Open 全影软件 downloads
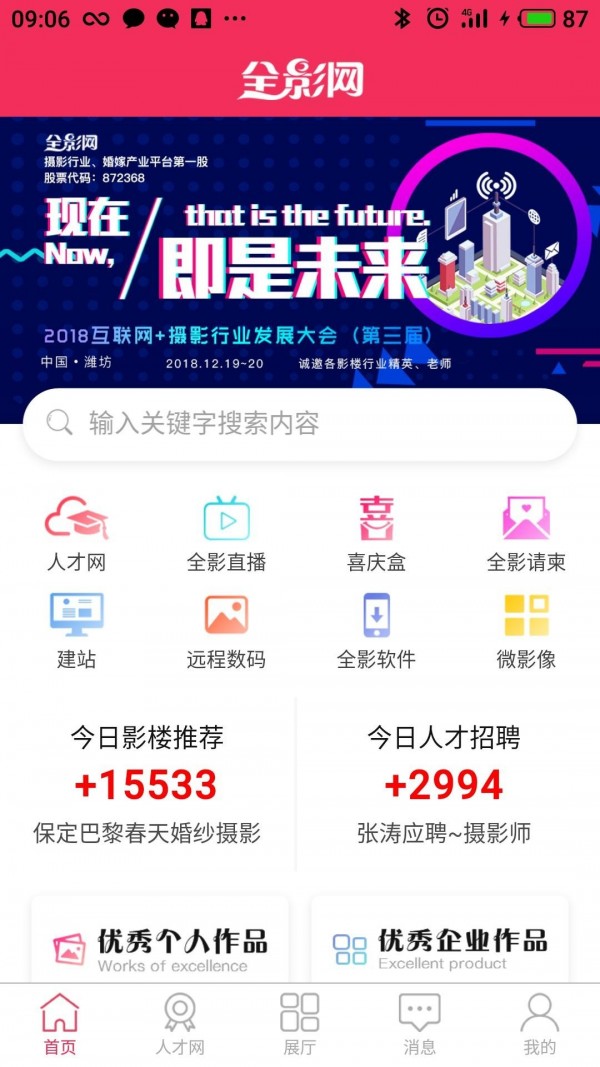This screenshot has height=1067, width=600. point(376,631)
